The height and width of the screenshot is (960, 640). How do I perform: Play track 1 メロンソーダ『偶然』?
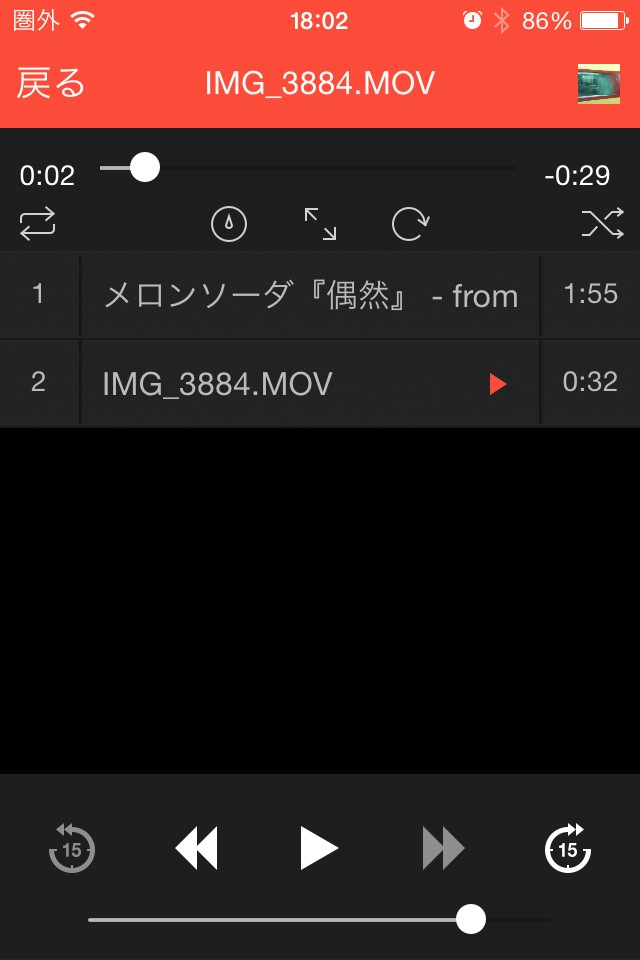point(310,296)
